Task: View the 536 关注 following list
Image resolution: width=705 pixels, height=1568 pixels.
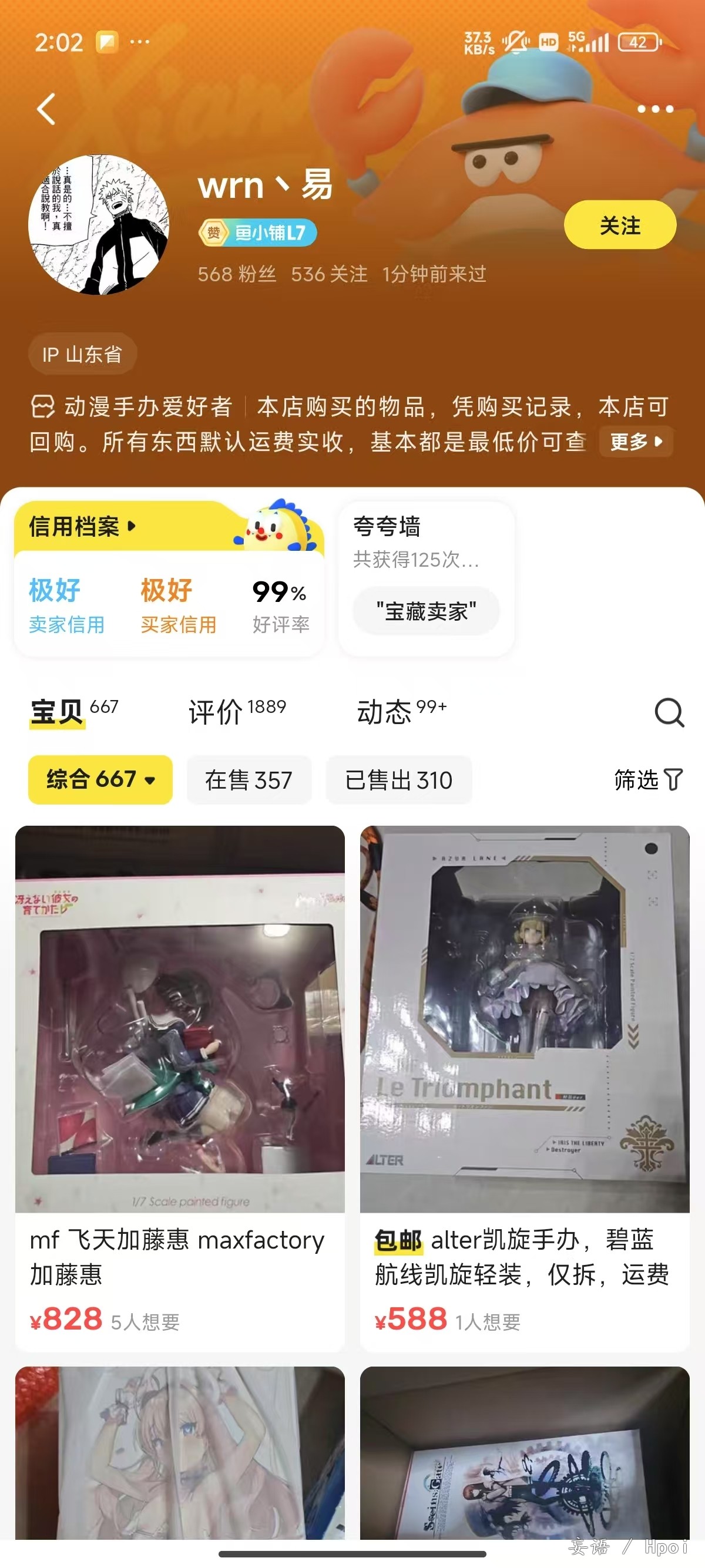Action: coord(329,274)
